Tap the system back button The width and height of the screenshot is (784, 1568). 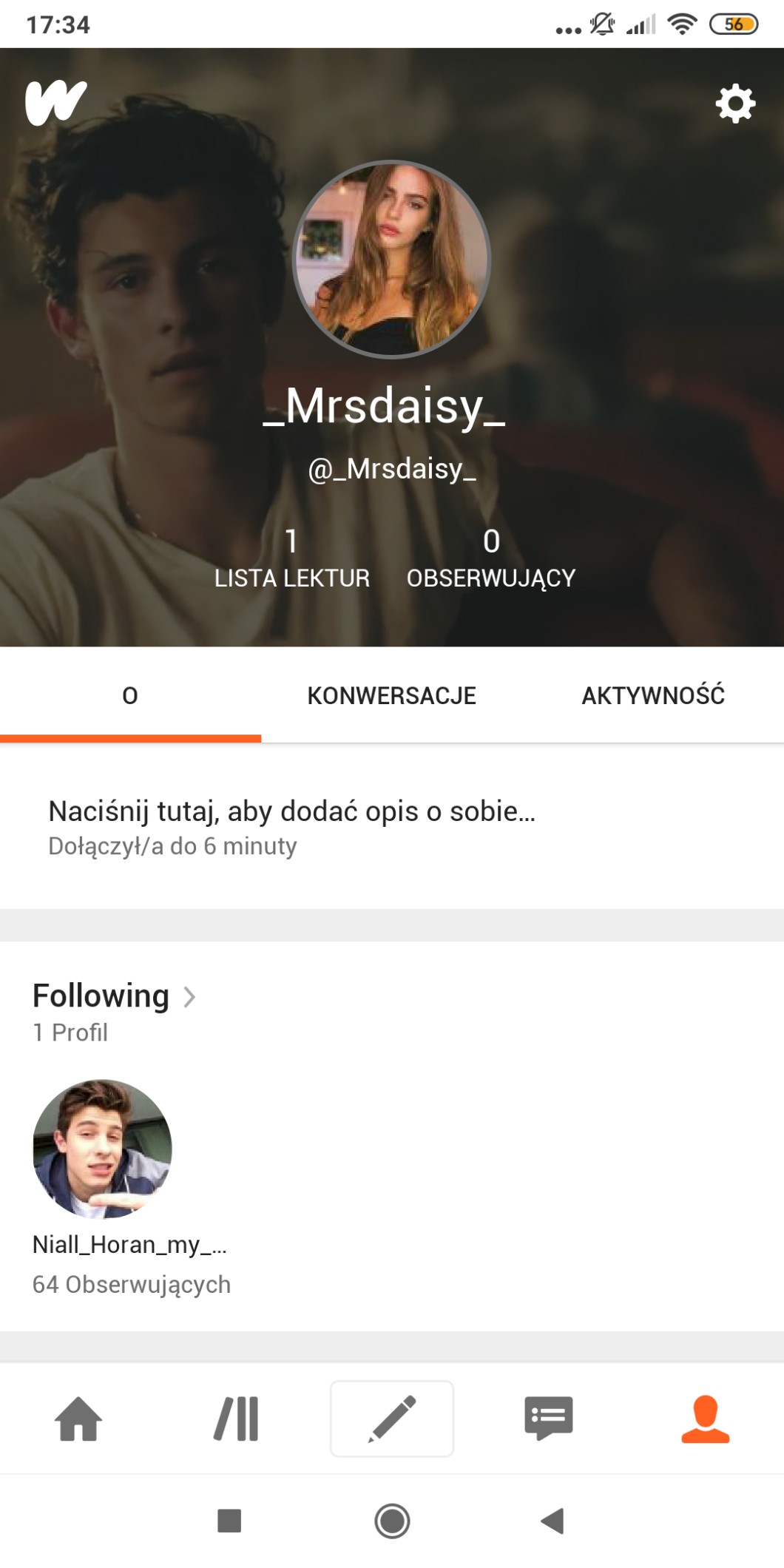tap(552, 1521)
